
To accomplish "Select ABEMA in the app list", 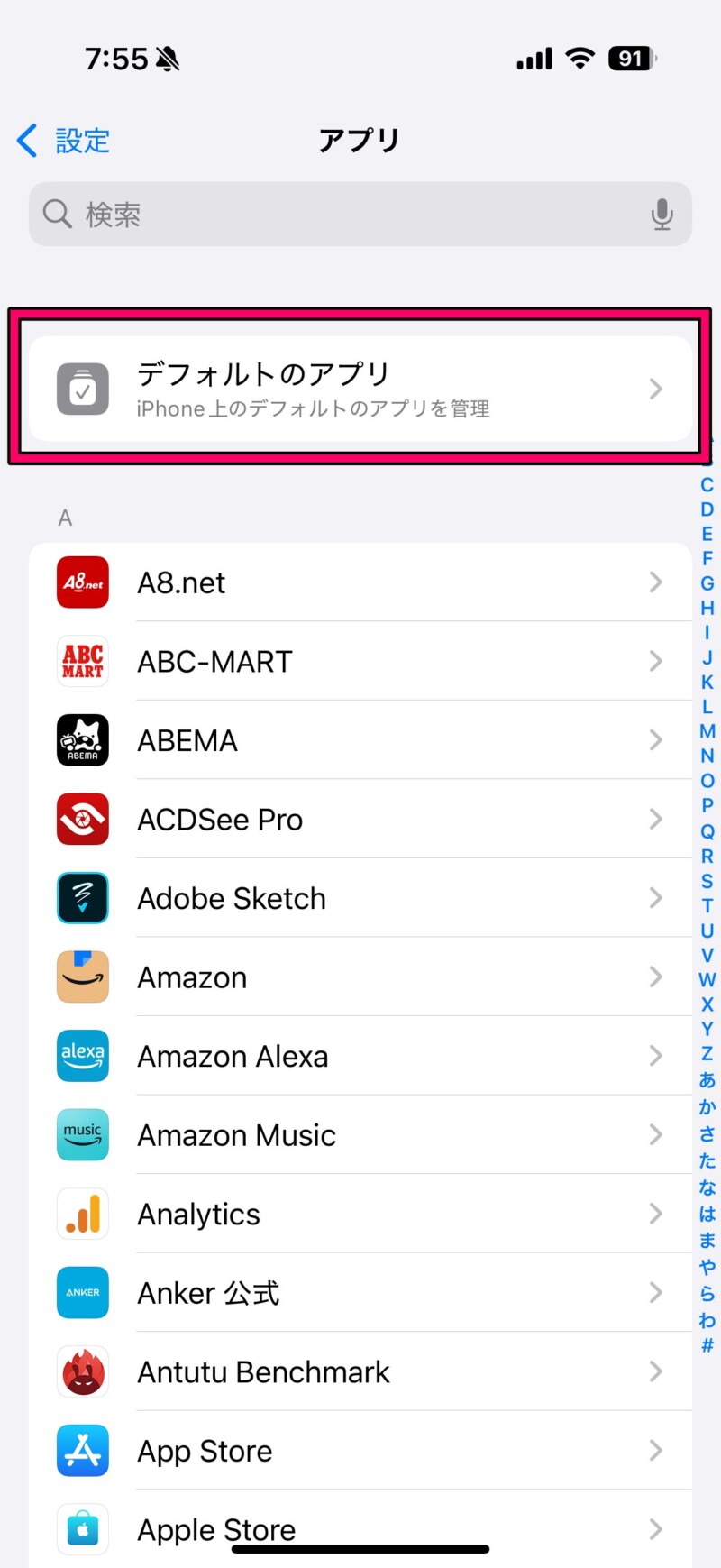I will (360, 740).
